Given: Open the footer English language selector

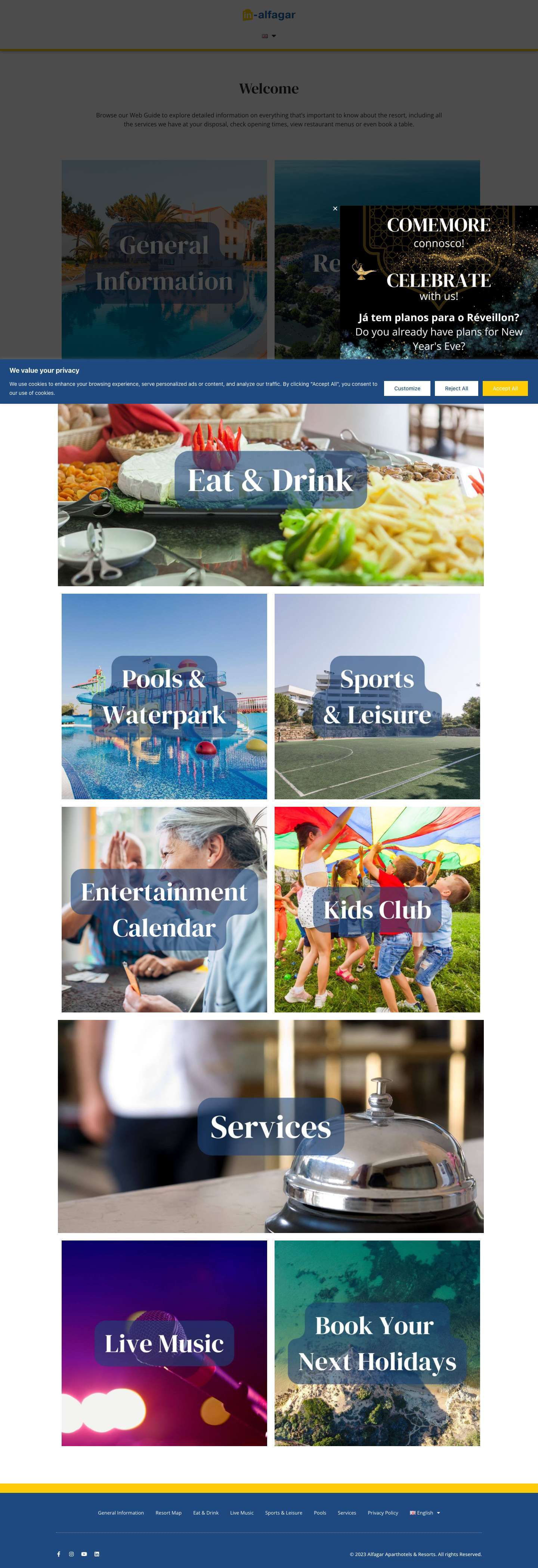Looking at the screenshot, I should (x=425, y=1513).
